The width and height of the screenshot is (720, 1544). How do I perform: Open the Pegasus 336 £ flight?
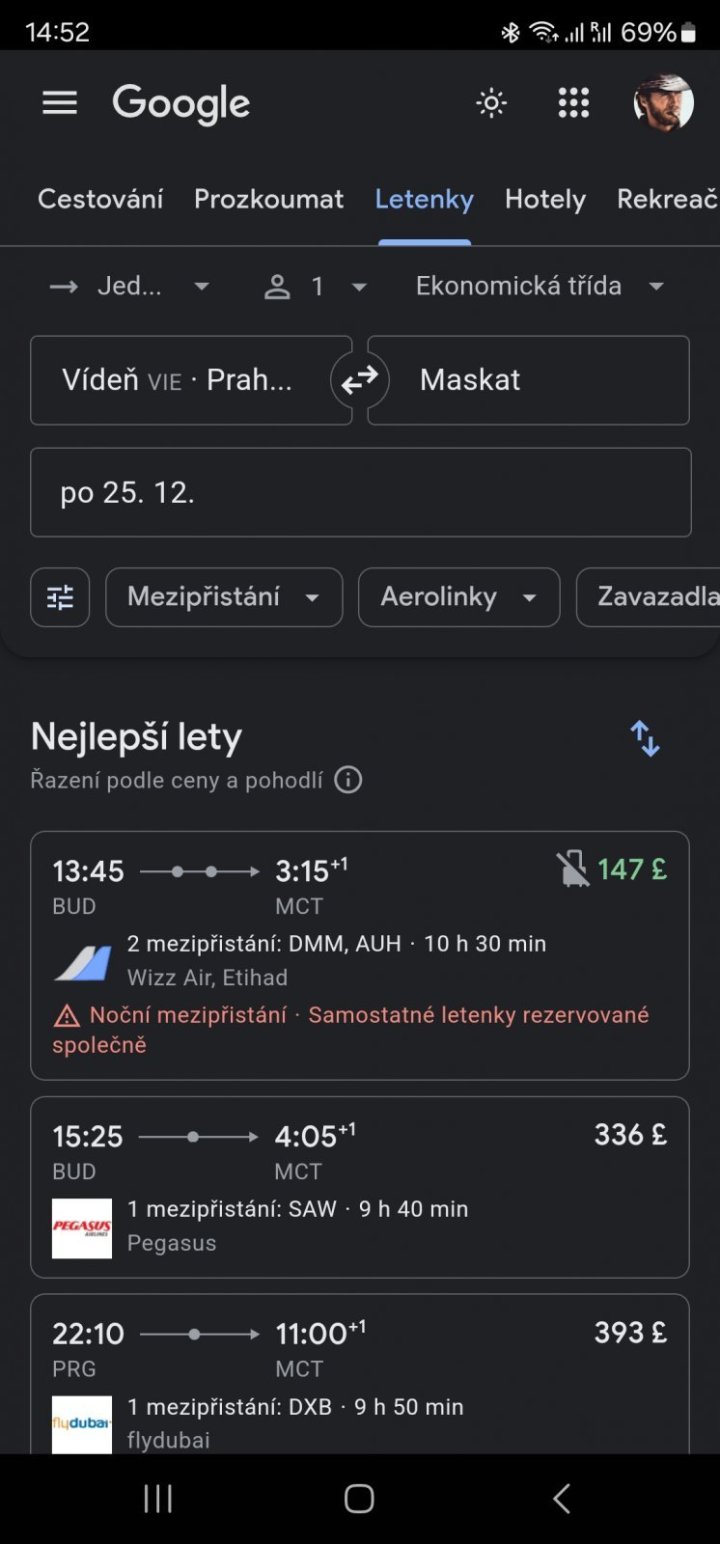pyautogui.click(x=360, y=1187)
